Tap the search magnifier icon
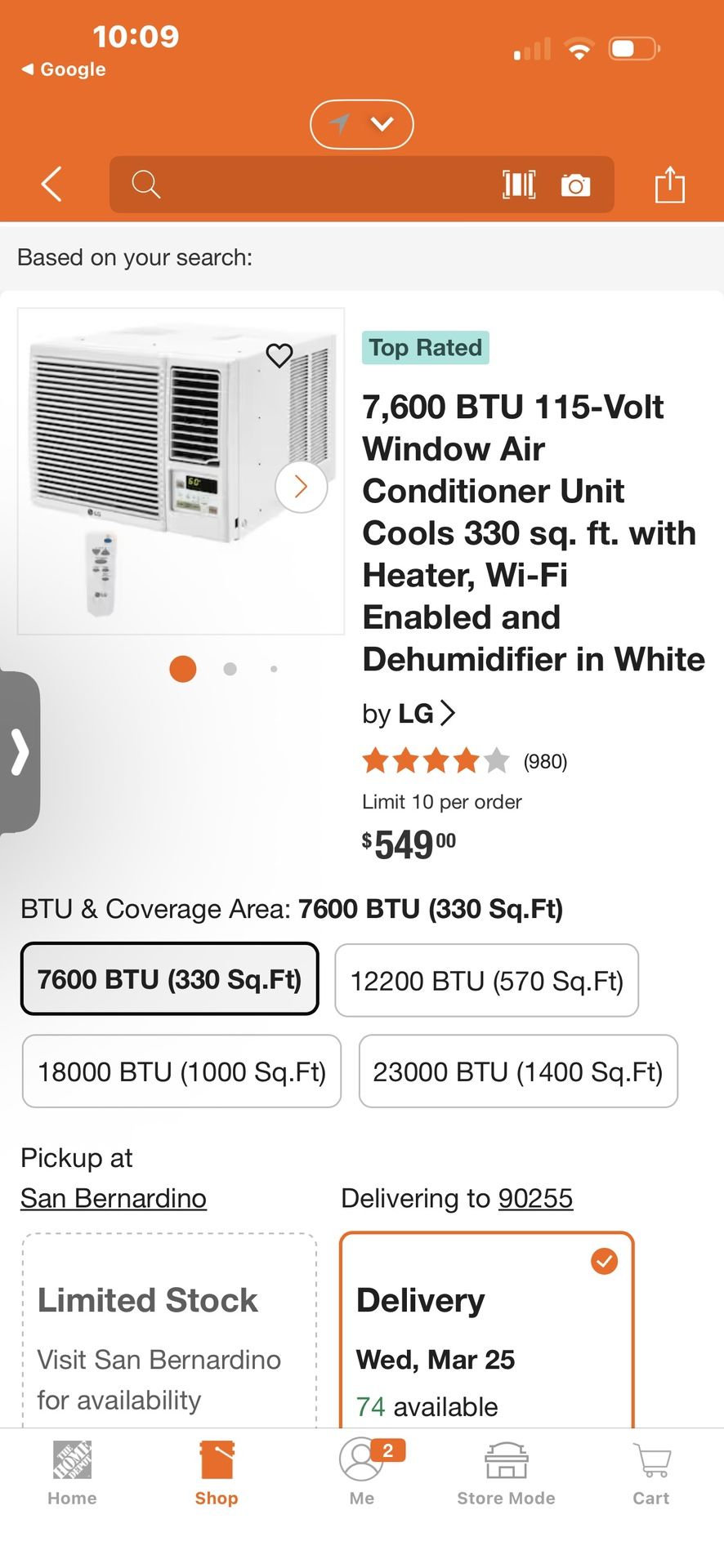Screen dimensions: 724x1568 click(x=146, y=185)
